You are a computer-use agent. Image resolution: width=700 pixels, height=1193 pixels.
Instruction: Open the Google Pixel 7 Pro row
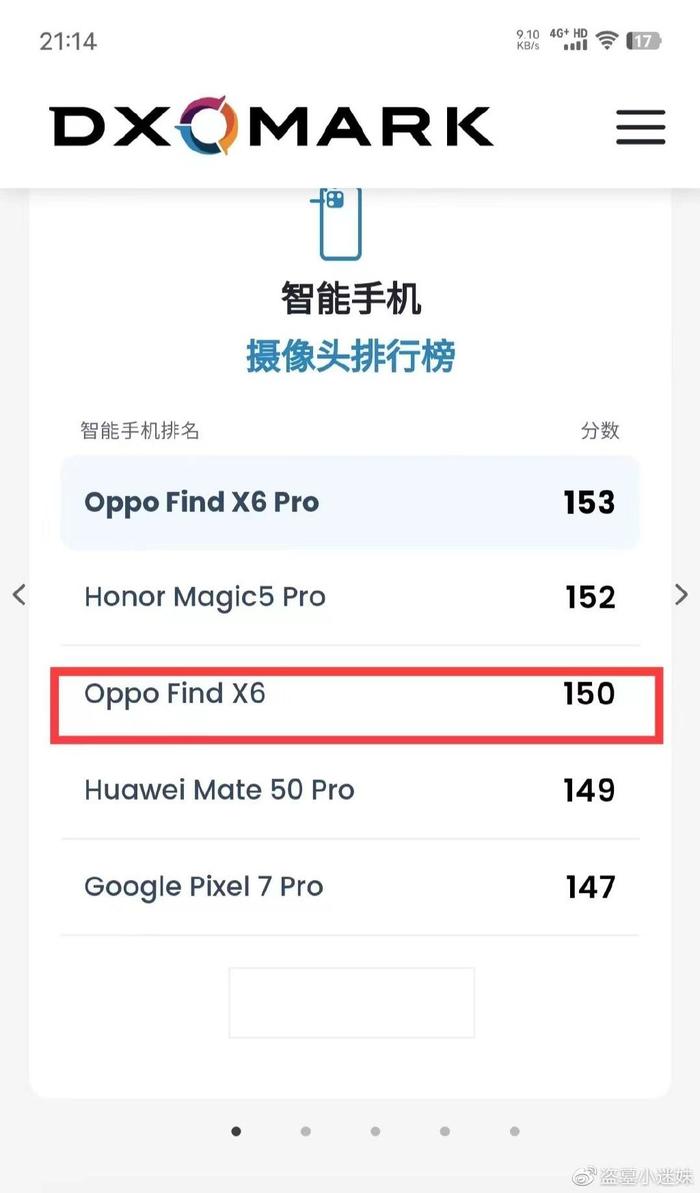349,887
